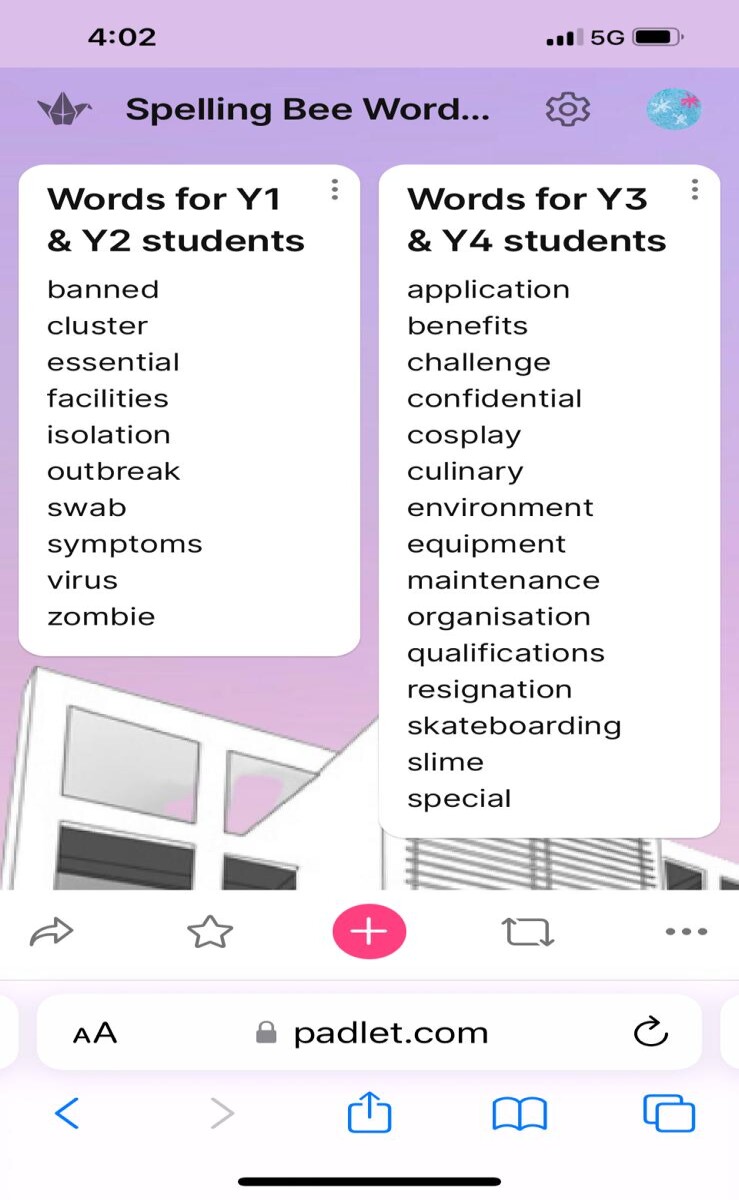
Task: Open the Words for Y1 & Y2 students card
Action: tap(189, 411)
